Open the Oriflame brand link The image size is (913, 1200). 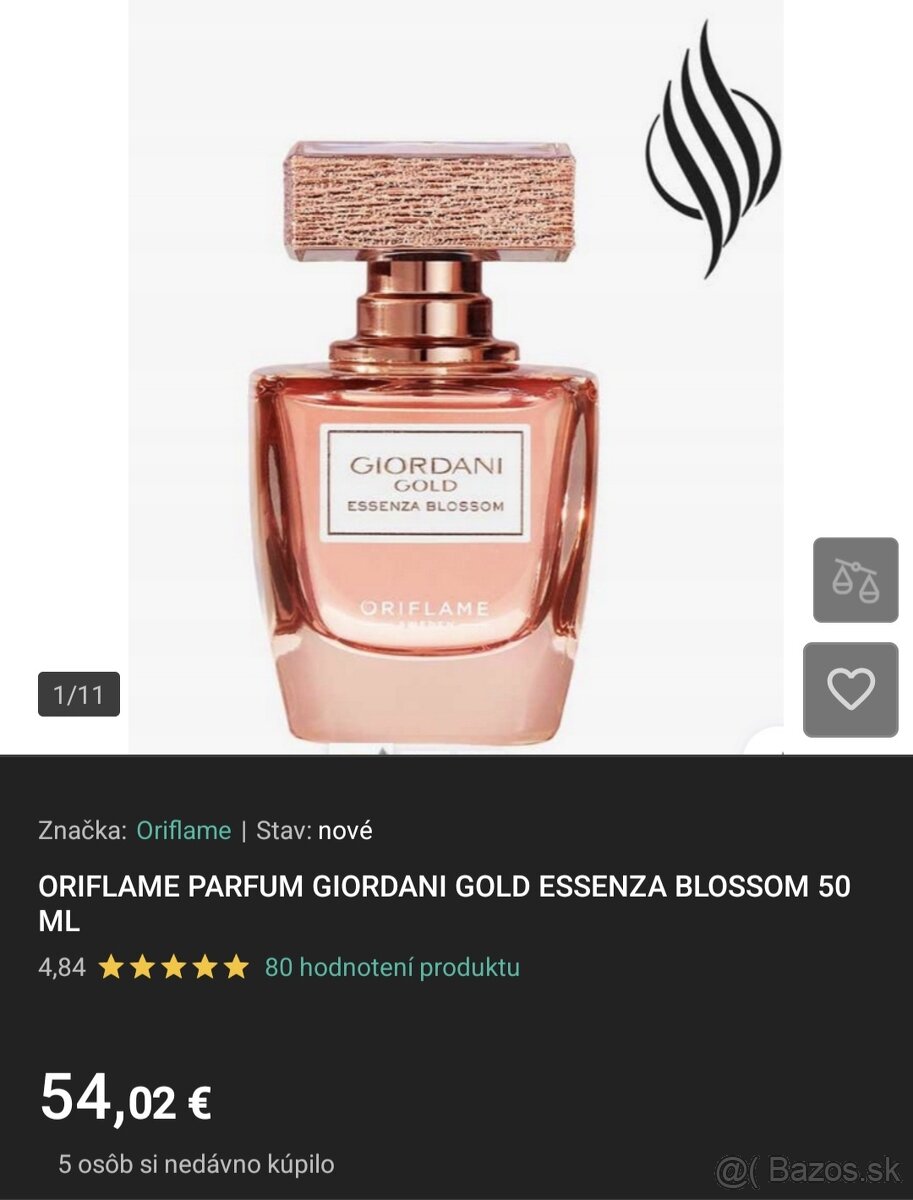pyautogui.click(x=184, y=830)
